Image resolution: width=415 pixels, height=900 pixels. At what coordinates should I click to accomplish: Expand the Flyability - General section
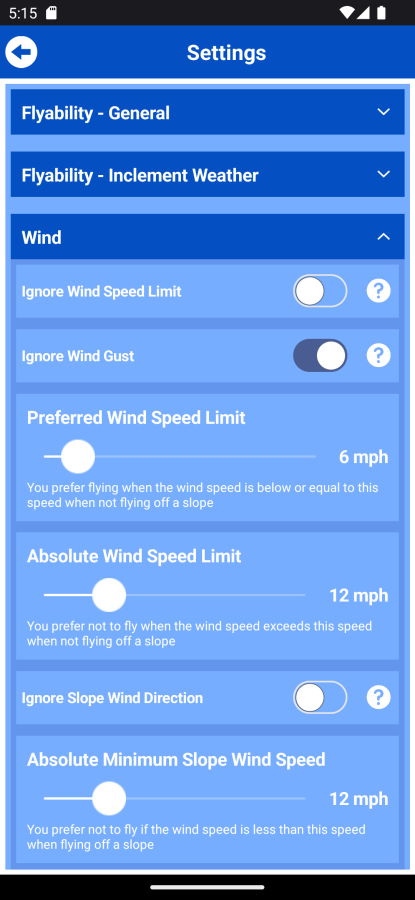pyautogui.click(x=207, y=112)
